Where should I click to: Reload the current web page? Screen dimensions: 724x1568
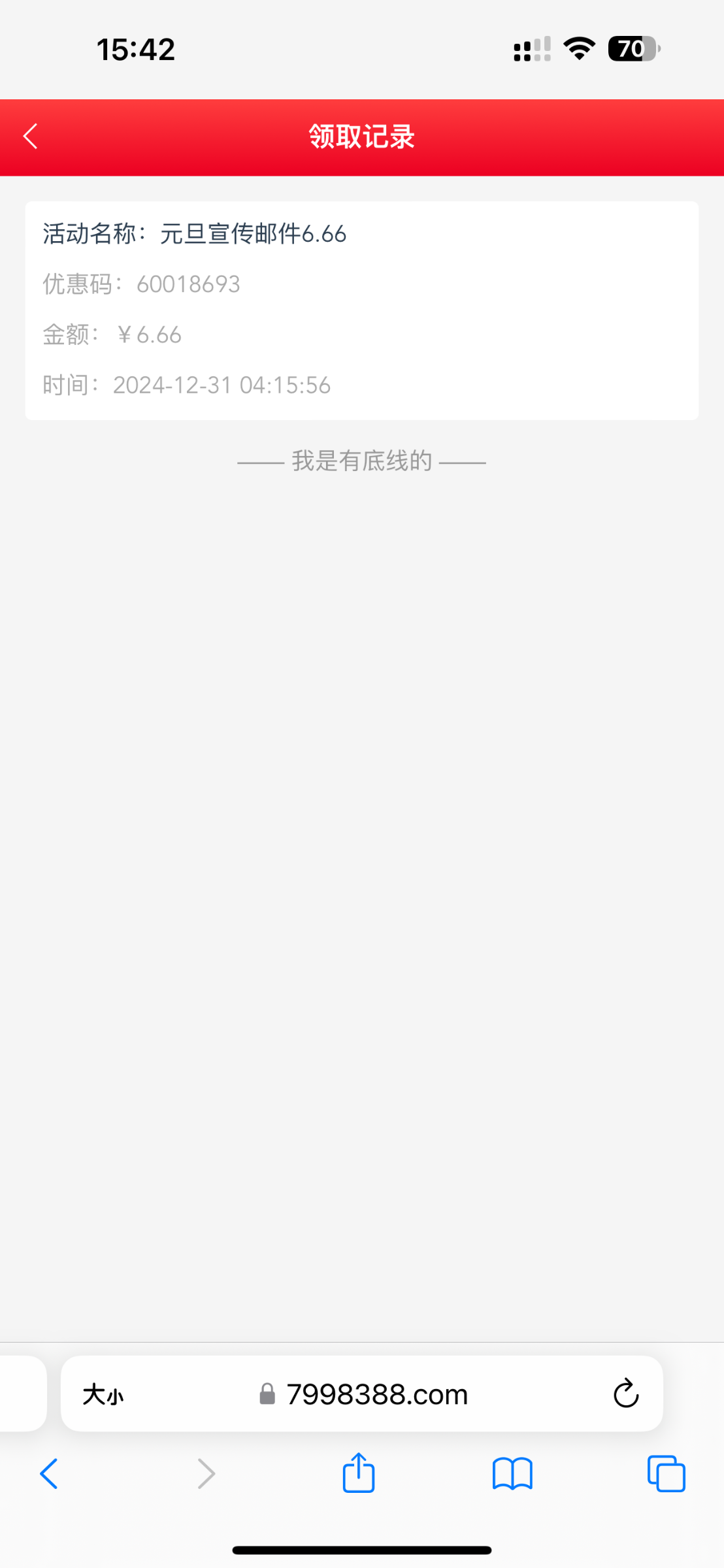click(625, 1393)
